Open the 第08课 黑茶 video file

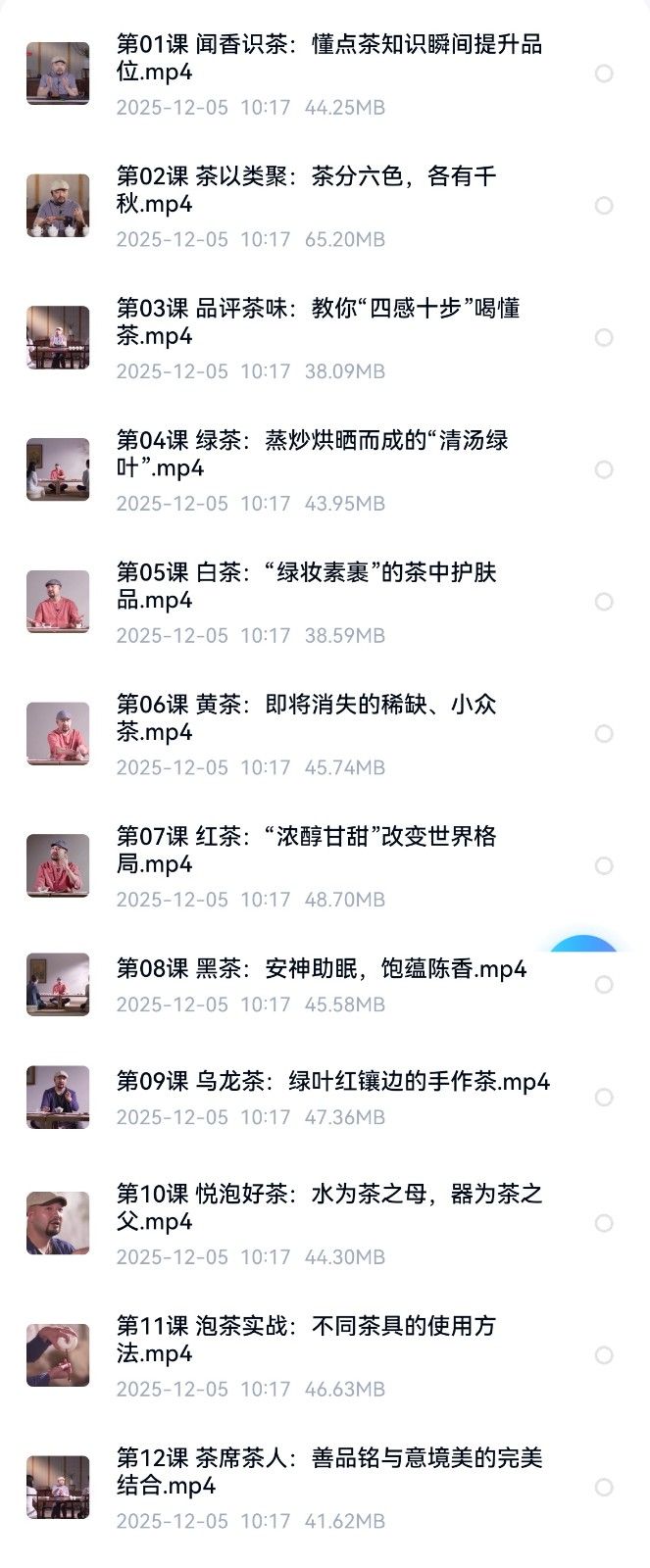(x=322, y=969)
